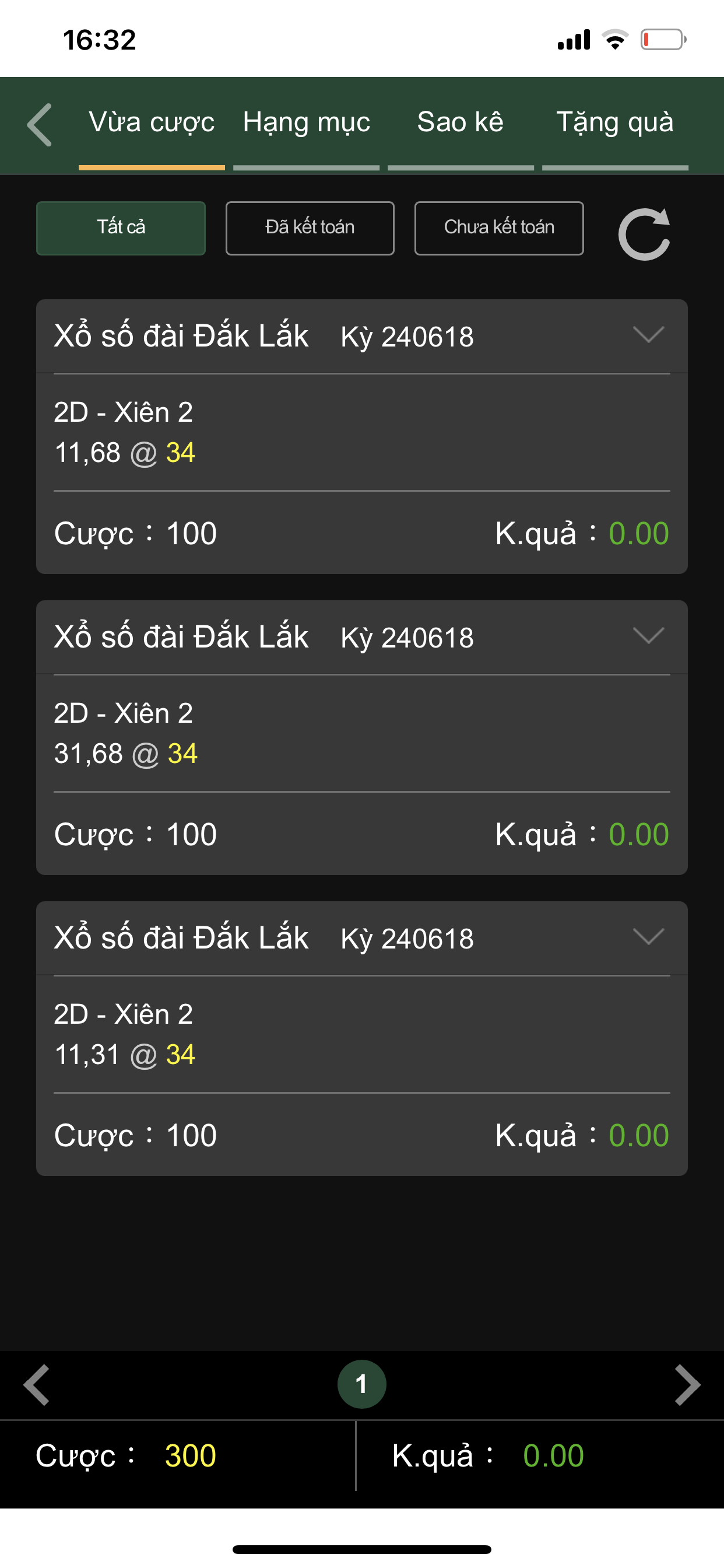
Task: Open the Sao kê tab
Action: 461,123
